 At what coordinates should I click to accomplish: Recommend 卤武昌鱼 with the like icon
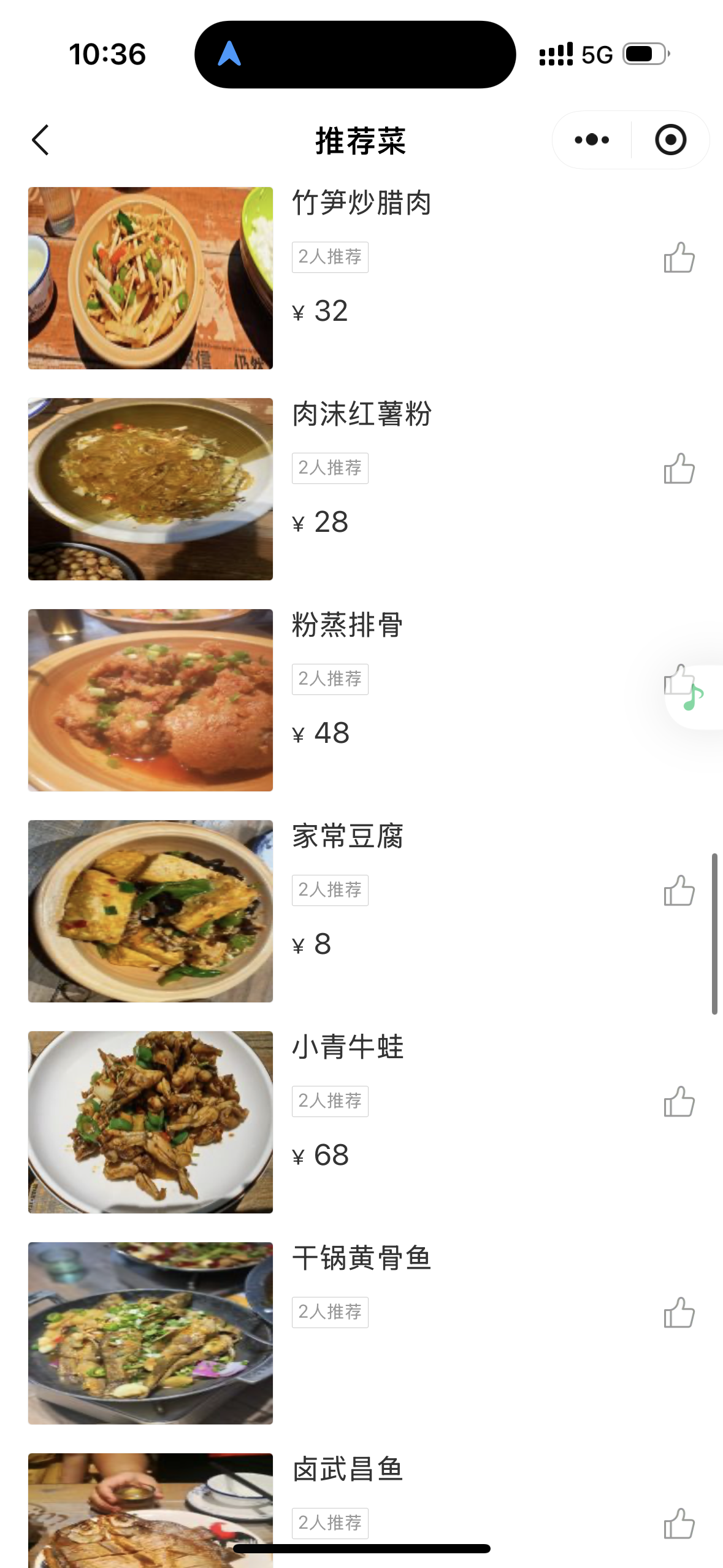(679, 1524)
